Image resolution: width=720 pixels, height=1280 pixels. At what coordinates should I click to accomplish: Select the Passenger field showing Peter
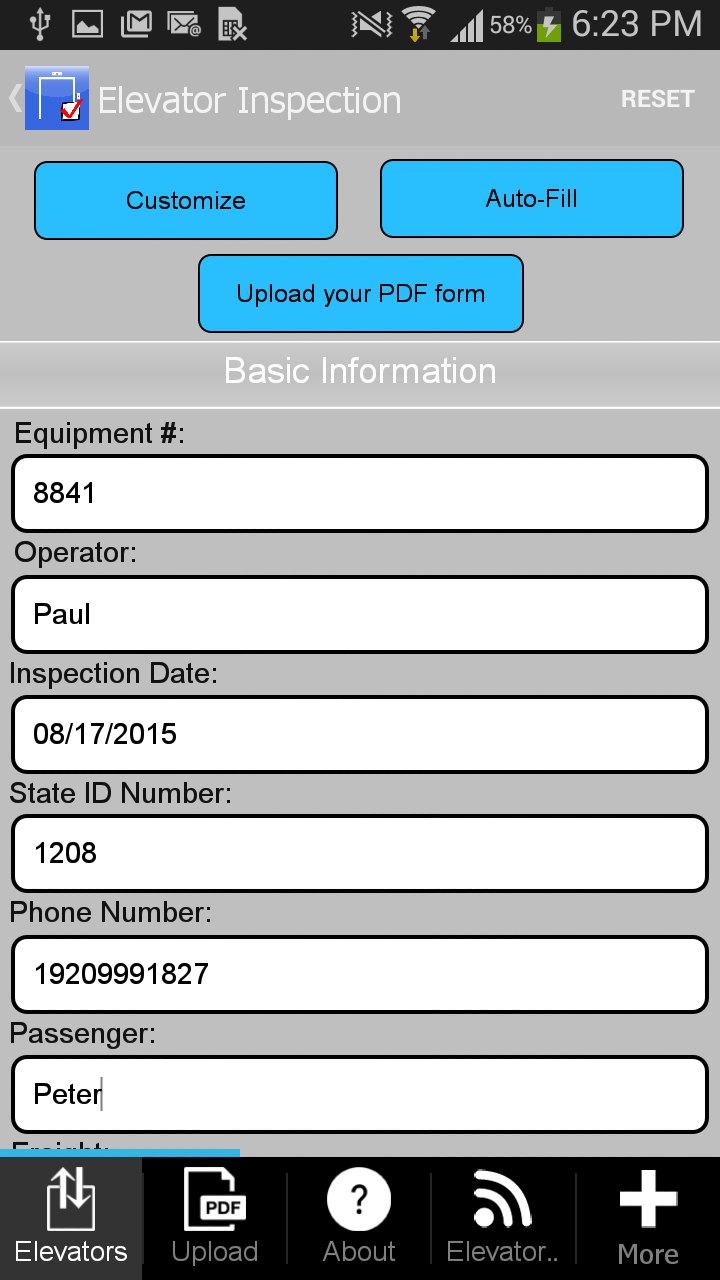tap(360, 1094)
